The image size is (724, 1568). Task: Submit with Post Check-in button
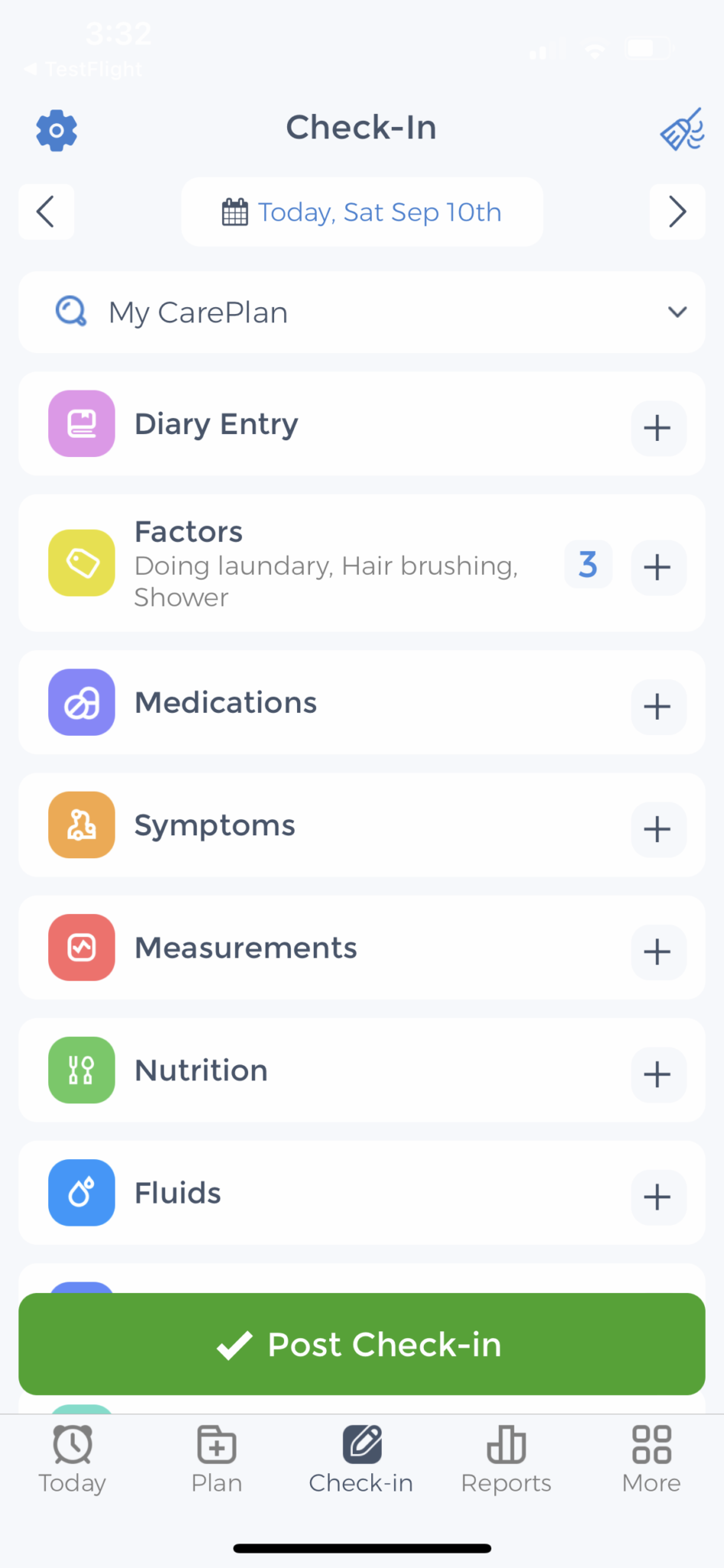pos(362,1344)
